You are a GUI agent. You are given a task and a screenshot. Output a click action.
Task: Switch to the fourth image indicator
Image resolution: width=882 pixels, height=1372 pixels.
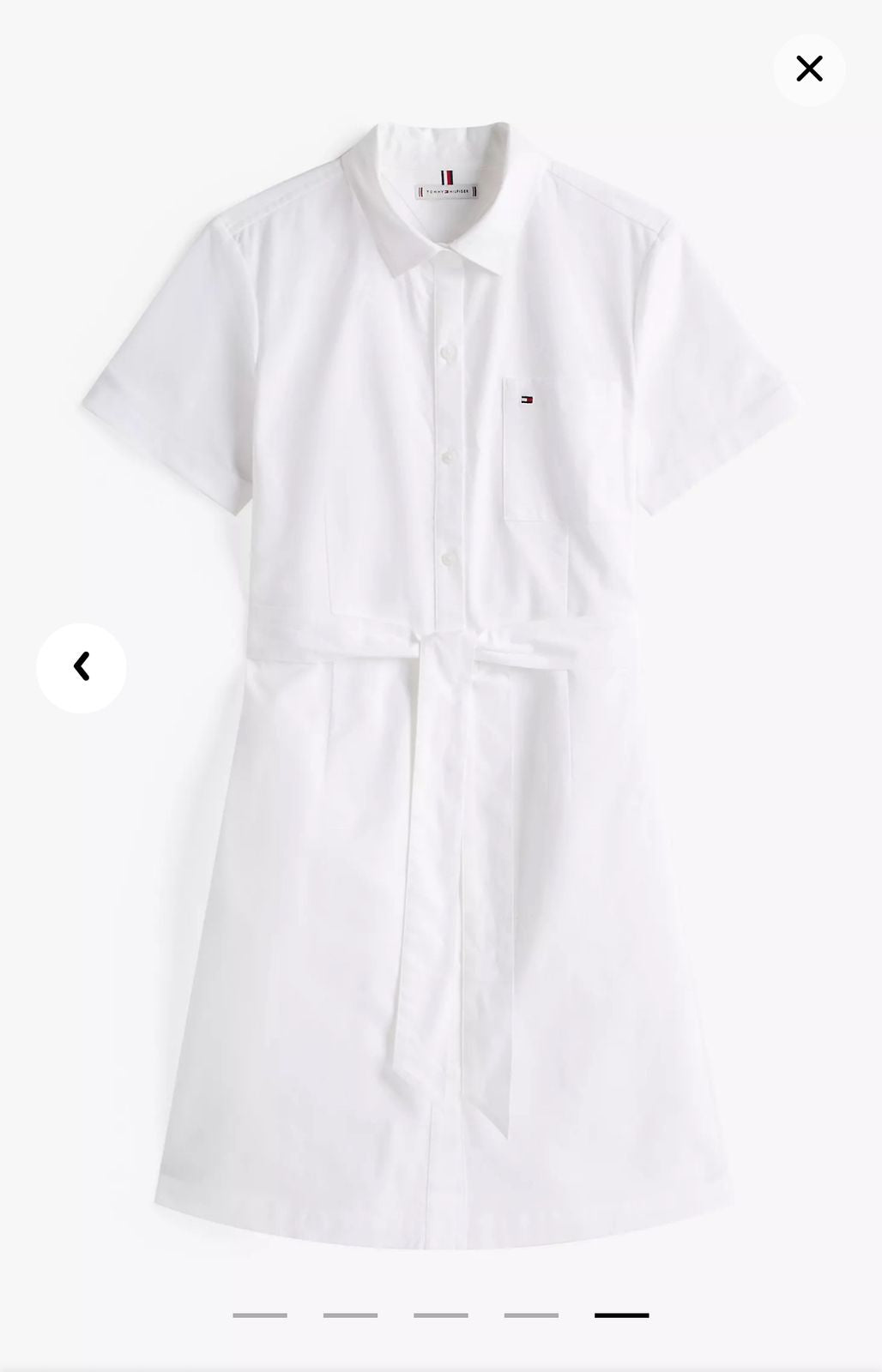(x=531, y=1315)
